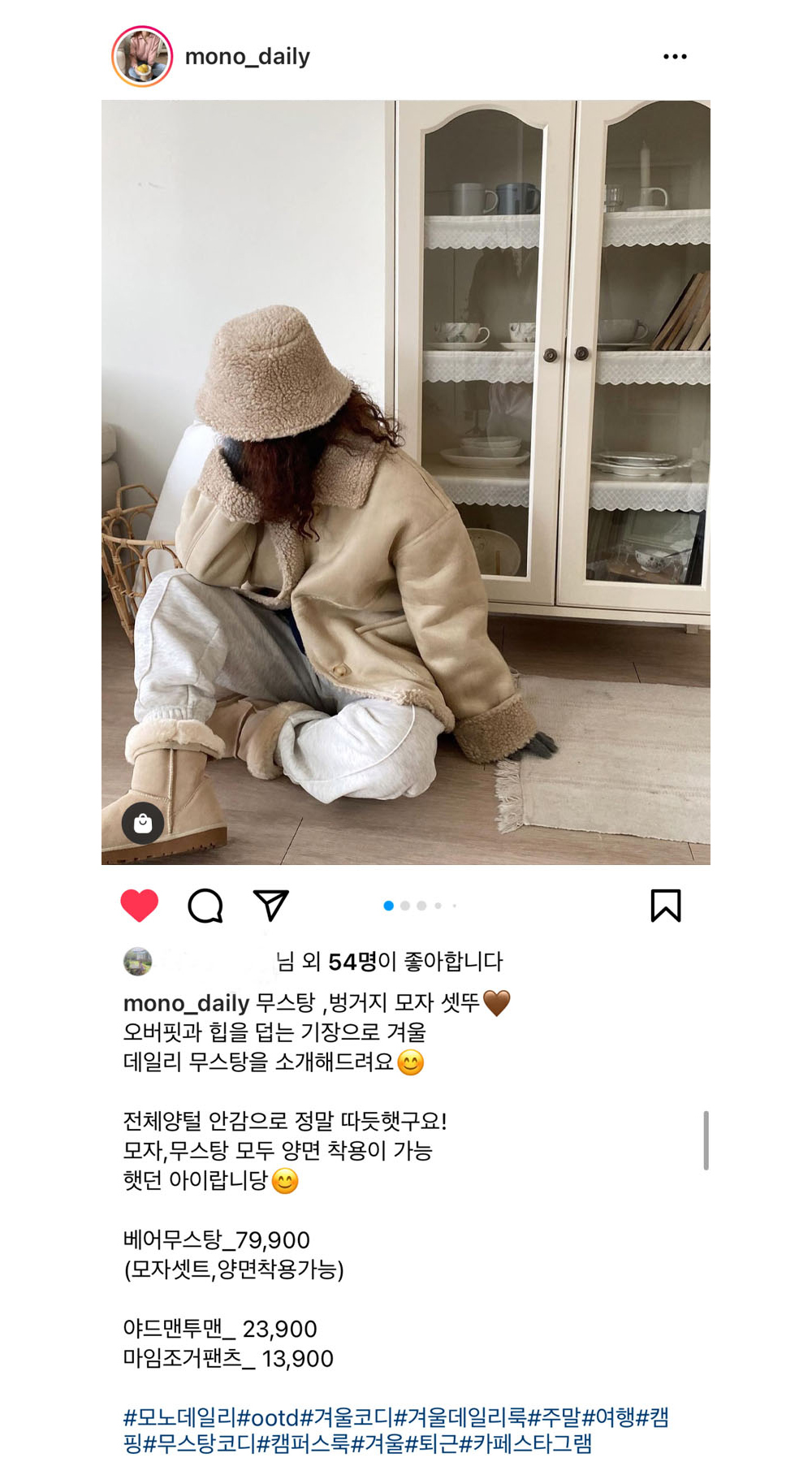812x1462 pixels.
Task: Tap the shopping bag icon on the photo
Action: tap(143, 824)
